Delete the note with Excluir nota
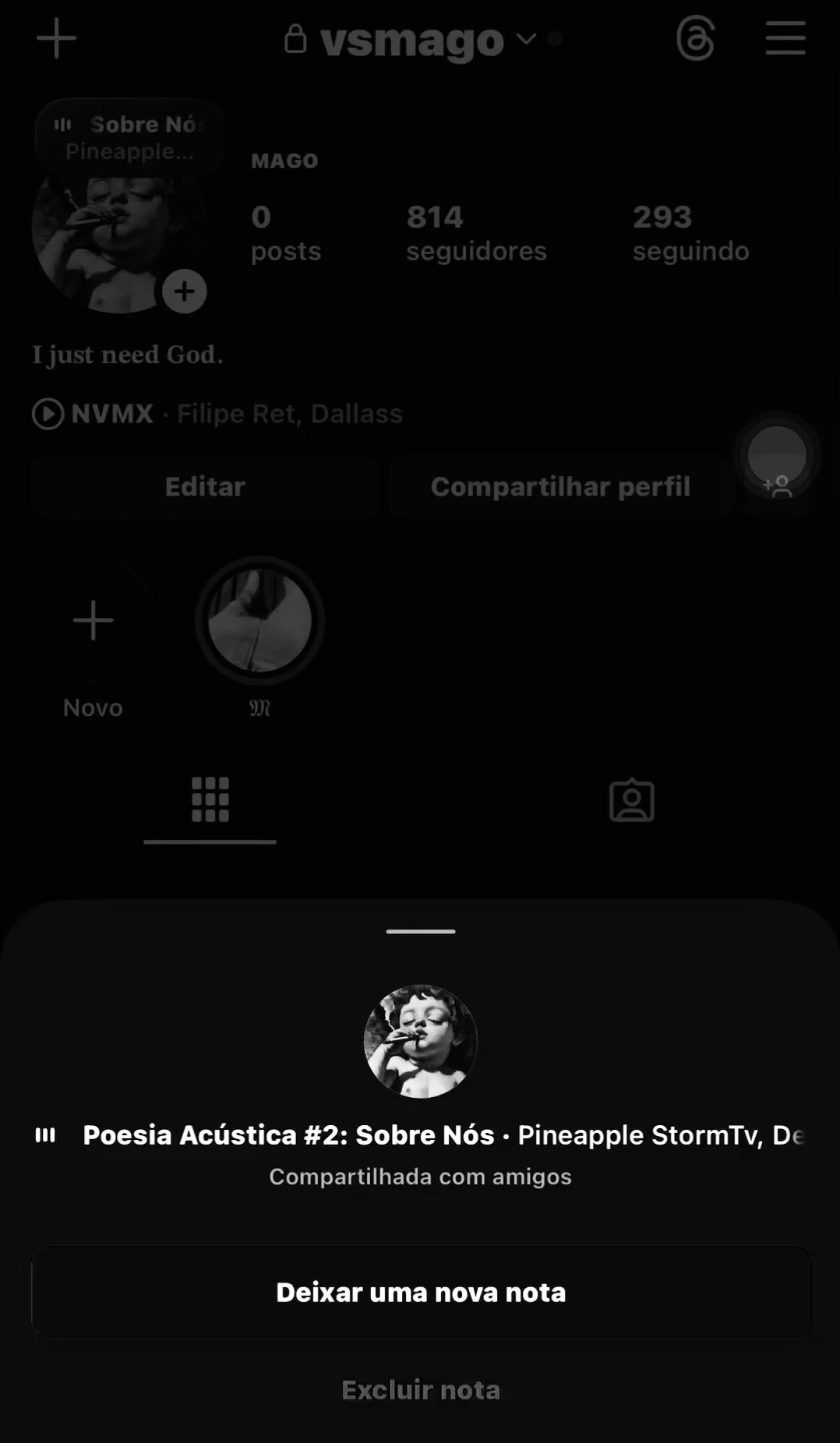Viewport: 840px width, 1443px height. click(421, 1390)
